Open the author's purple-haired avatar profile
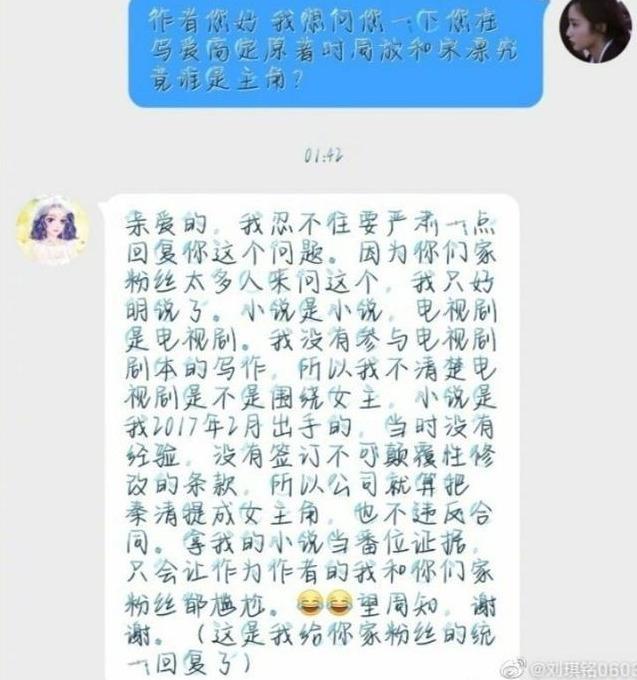 [x=51, y=229]
